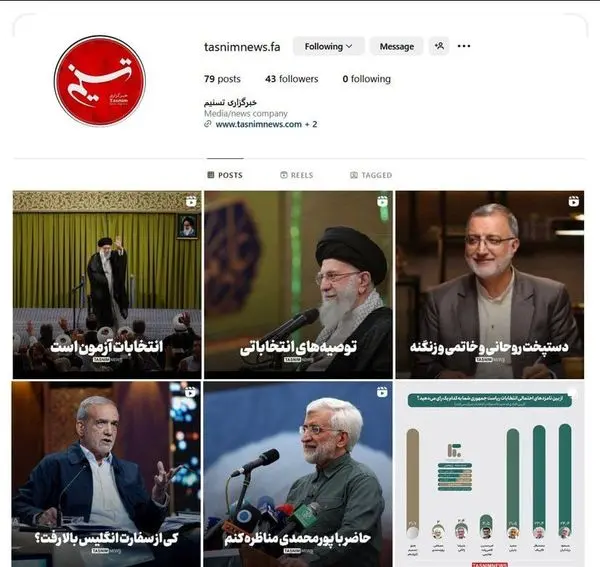The height and width of the screenshot is (567, 600).
Task: Open the tasnim profile picture
Action: tap(99, 82)
